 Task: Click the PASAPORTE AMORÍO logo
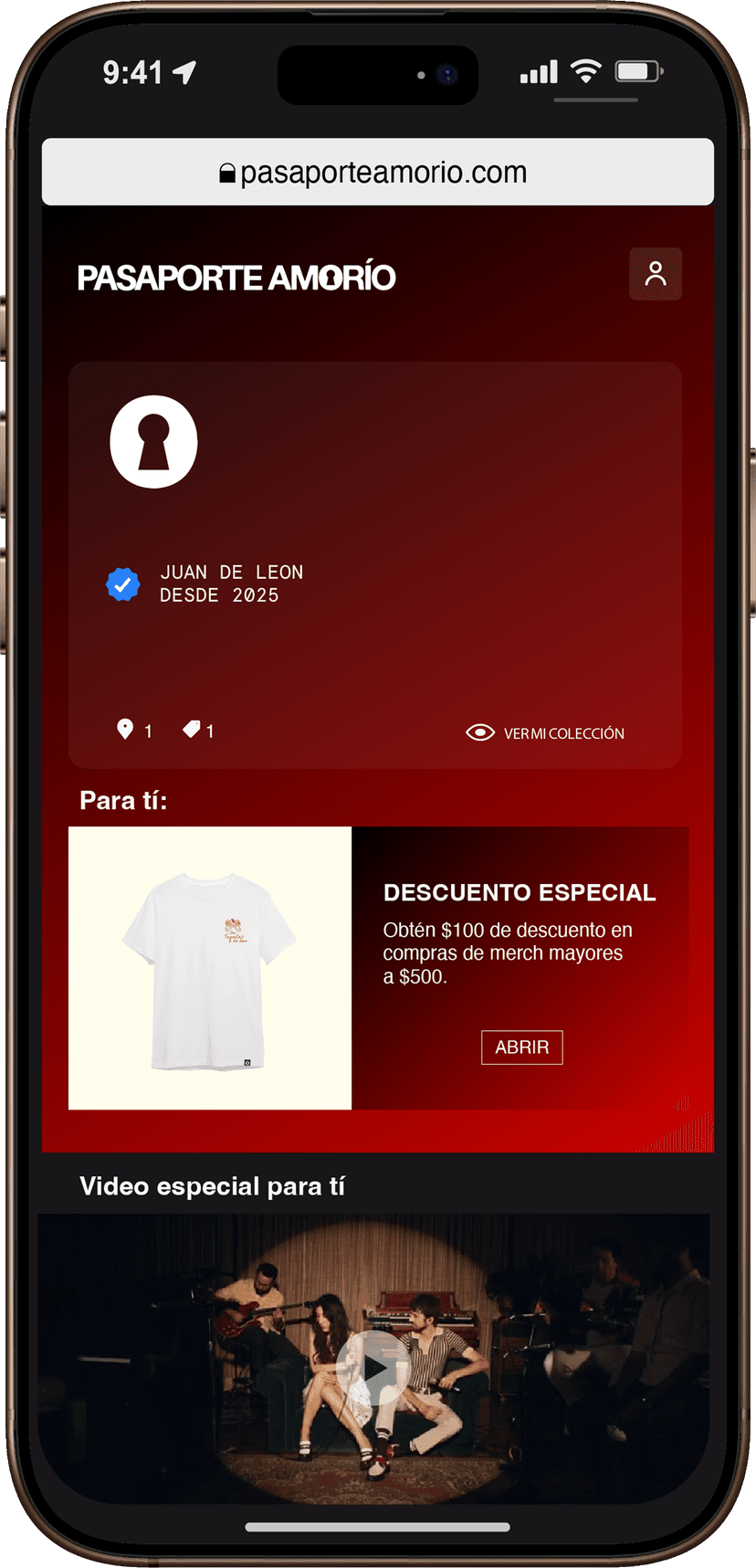tap(236, 276)
